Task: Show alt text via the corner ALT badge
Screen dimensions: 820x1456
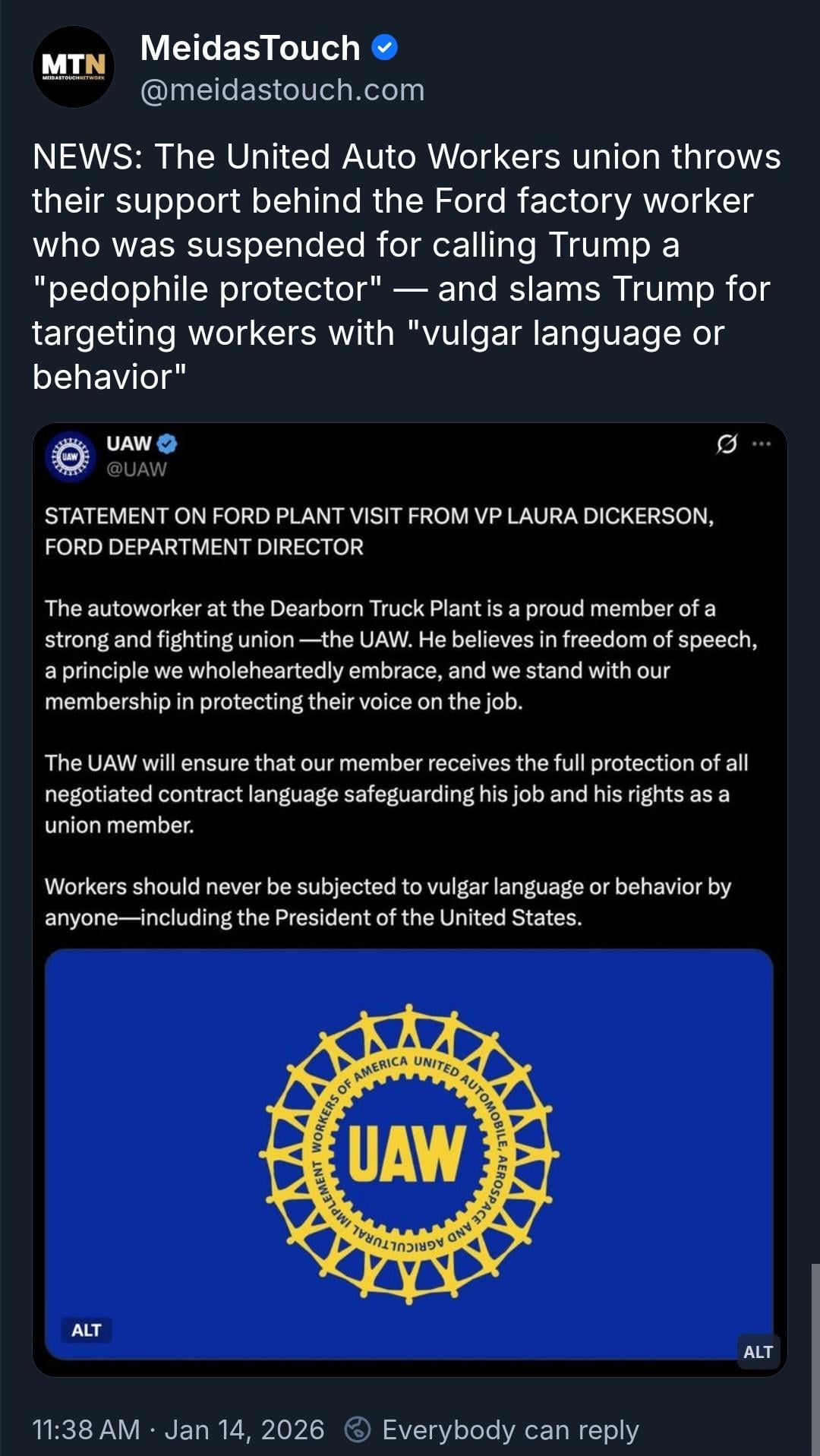Action: tap(758, 1351)
